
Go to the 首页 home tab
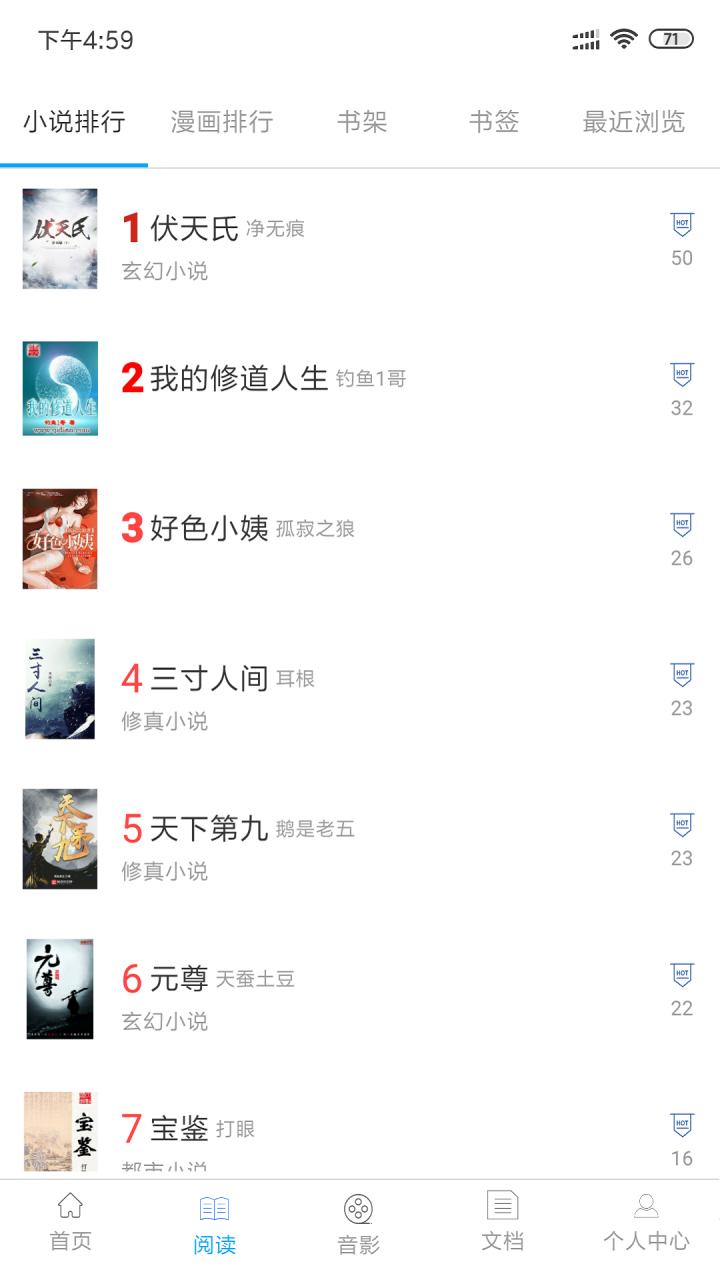tap(71, 1222)
